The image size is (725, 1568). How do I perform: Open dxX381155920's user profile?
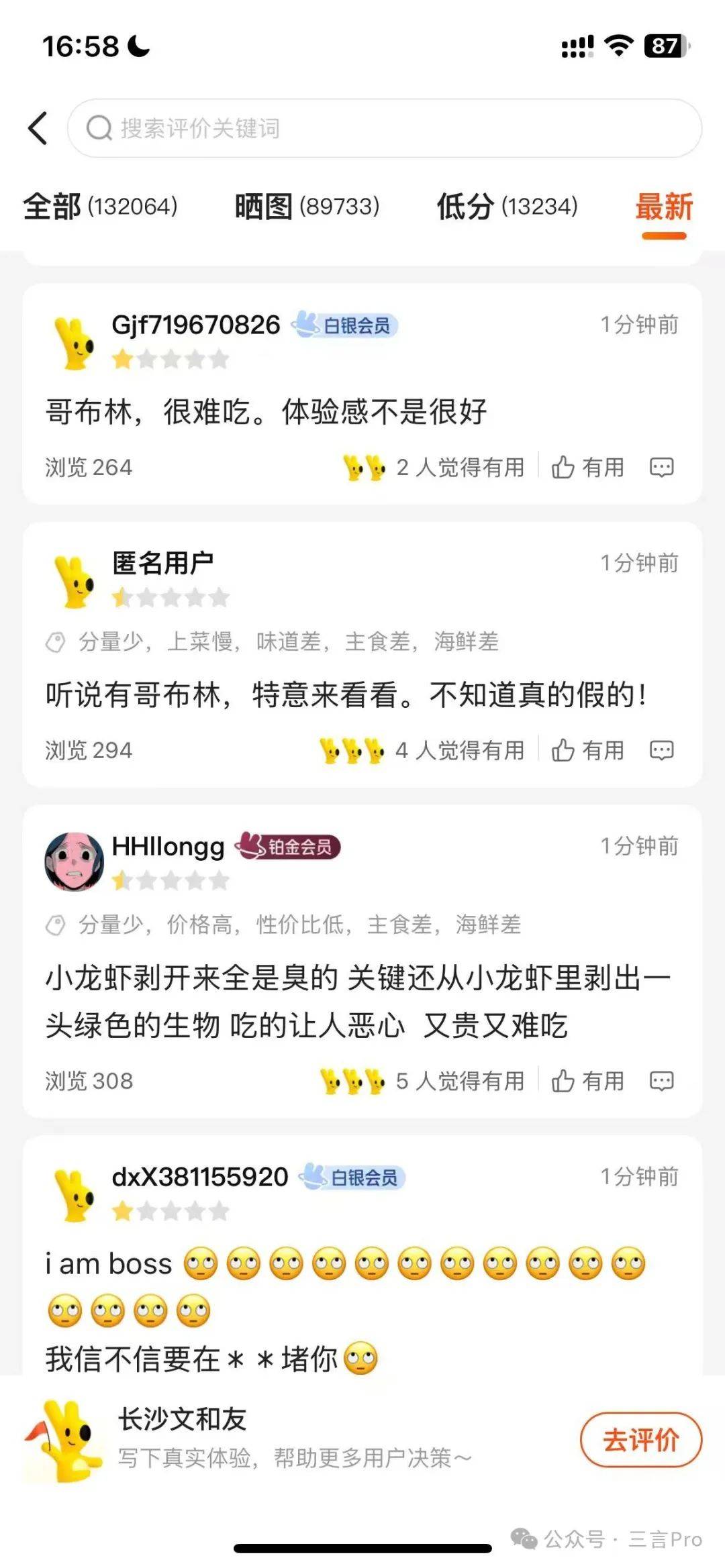199,1178
